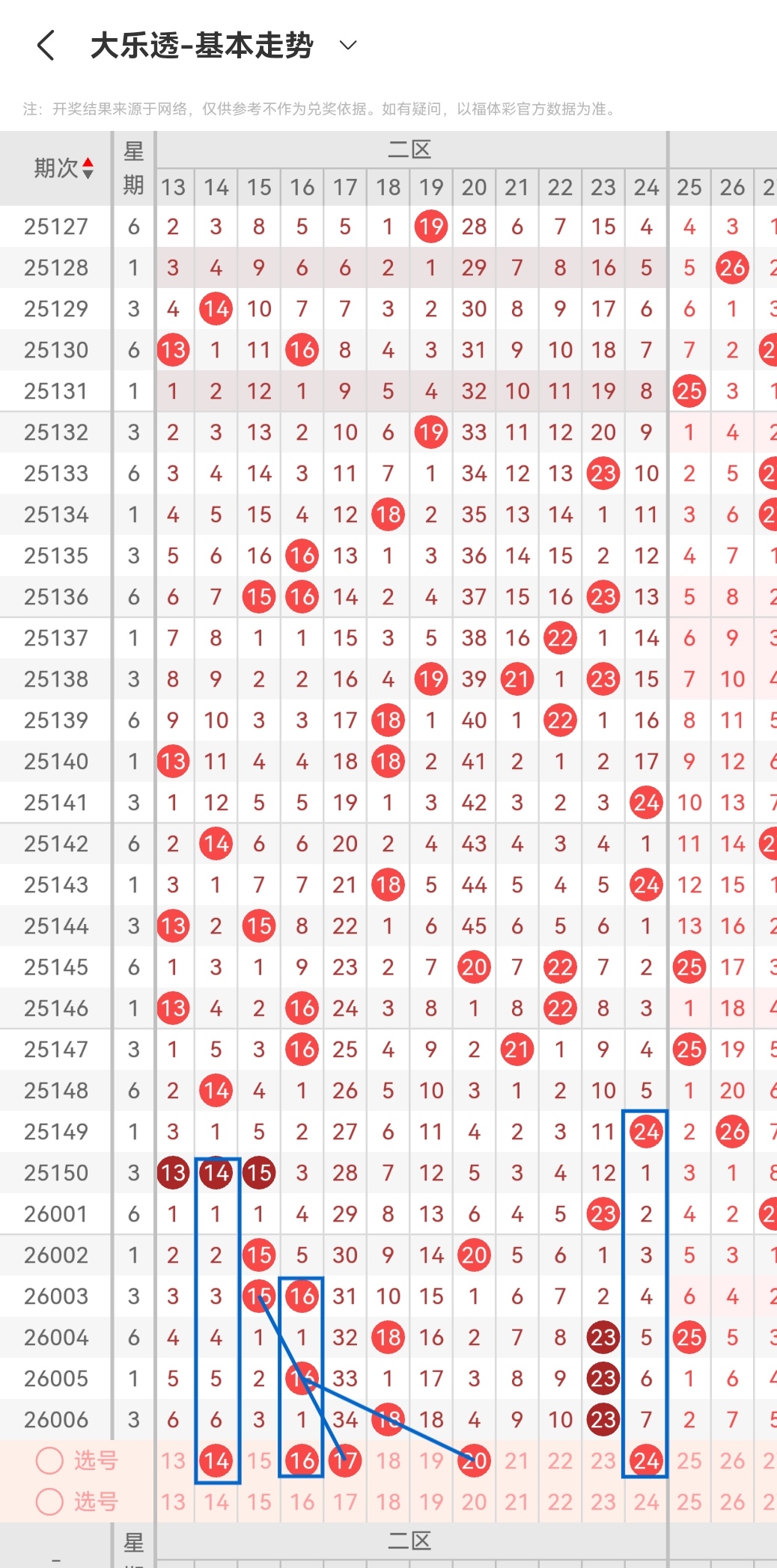Deselect the highlighted number 14 pick
The height and width of the screenshot is (1568, 777).
click(x=216, y=1460)
